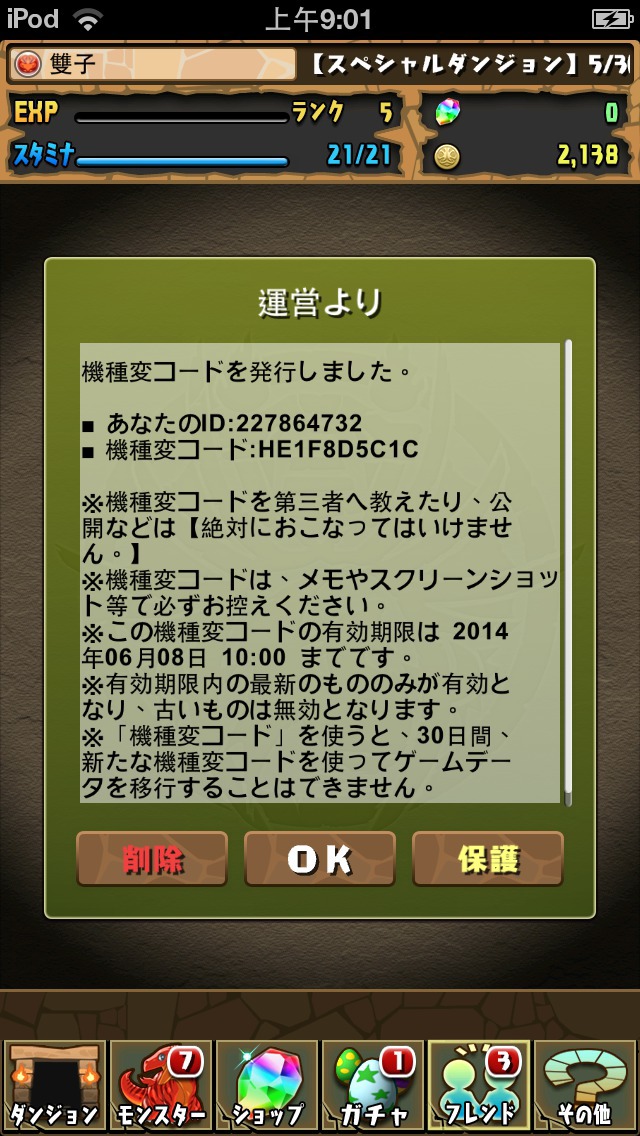
Task: Confirm the message with OK
Action: 320,859
